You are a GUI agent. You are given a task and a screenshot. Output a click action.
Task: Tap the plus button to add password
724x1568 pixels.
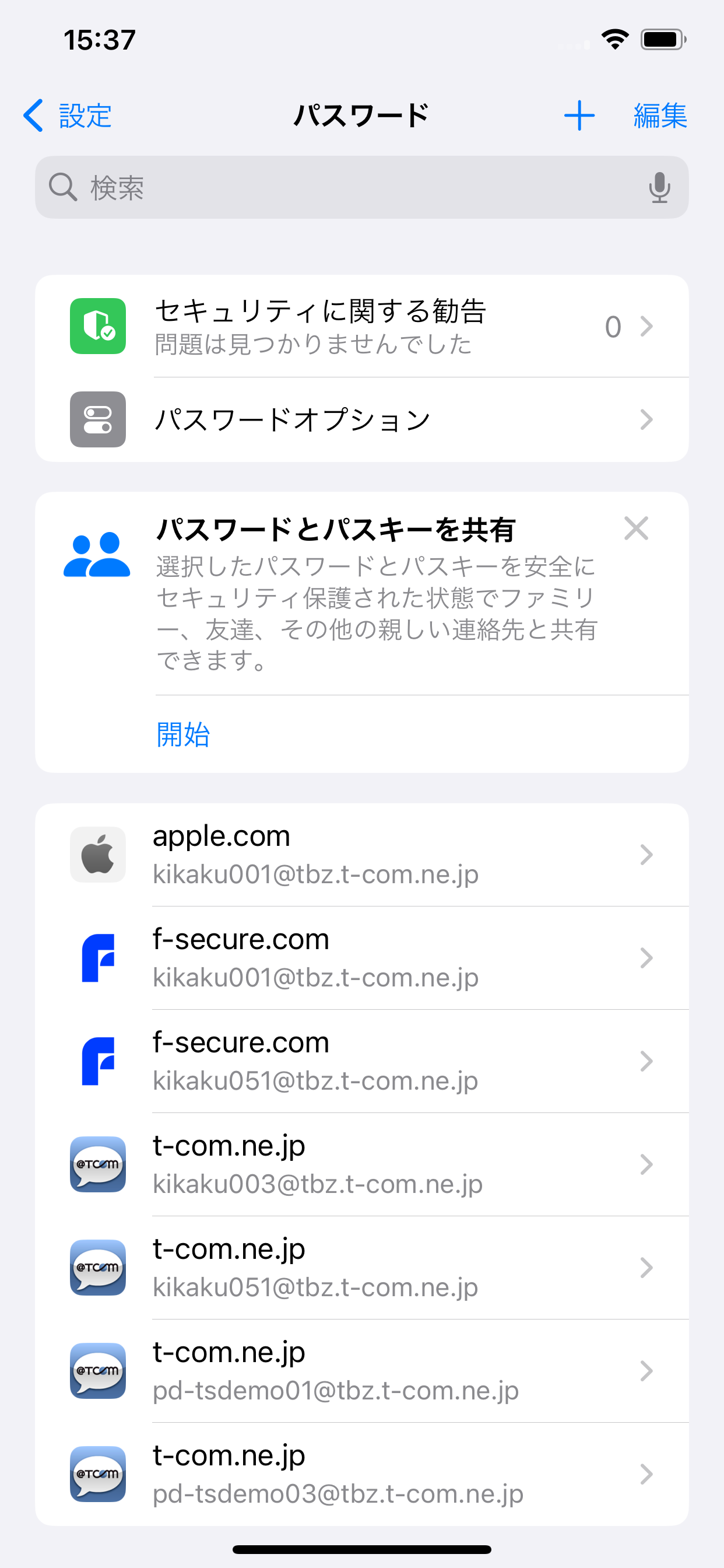[578, 115]
